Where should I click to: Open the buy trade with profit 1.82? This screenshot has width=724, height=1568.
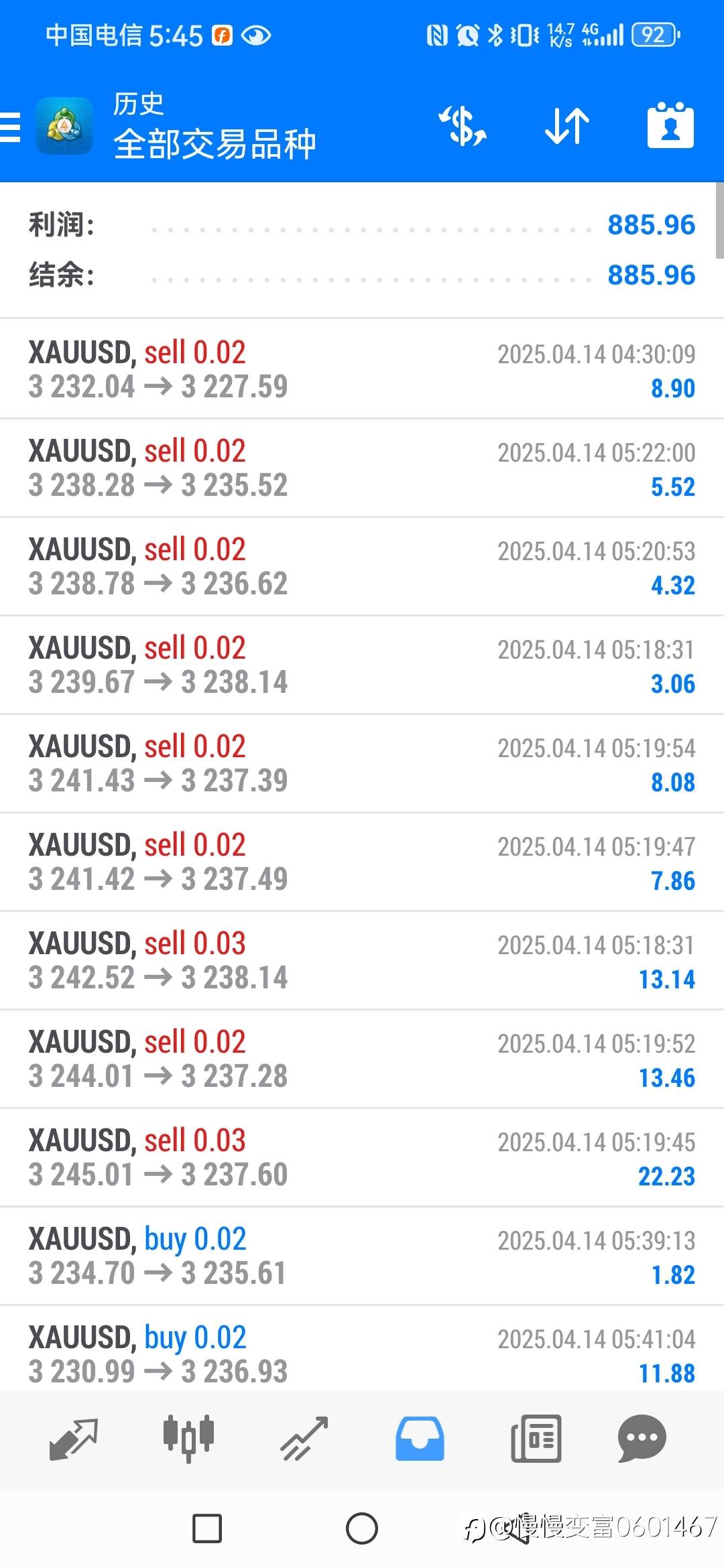[x=362, y=1256]
